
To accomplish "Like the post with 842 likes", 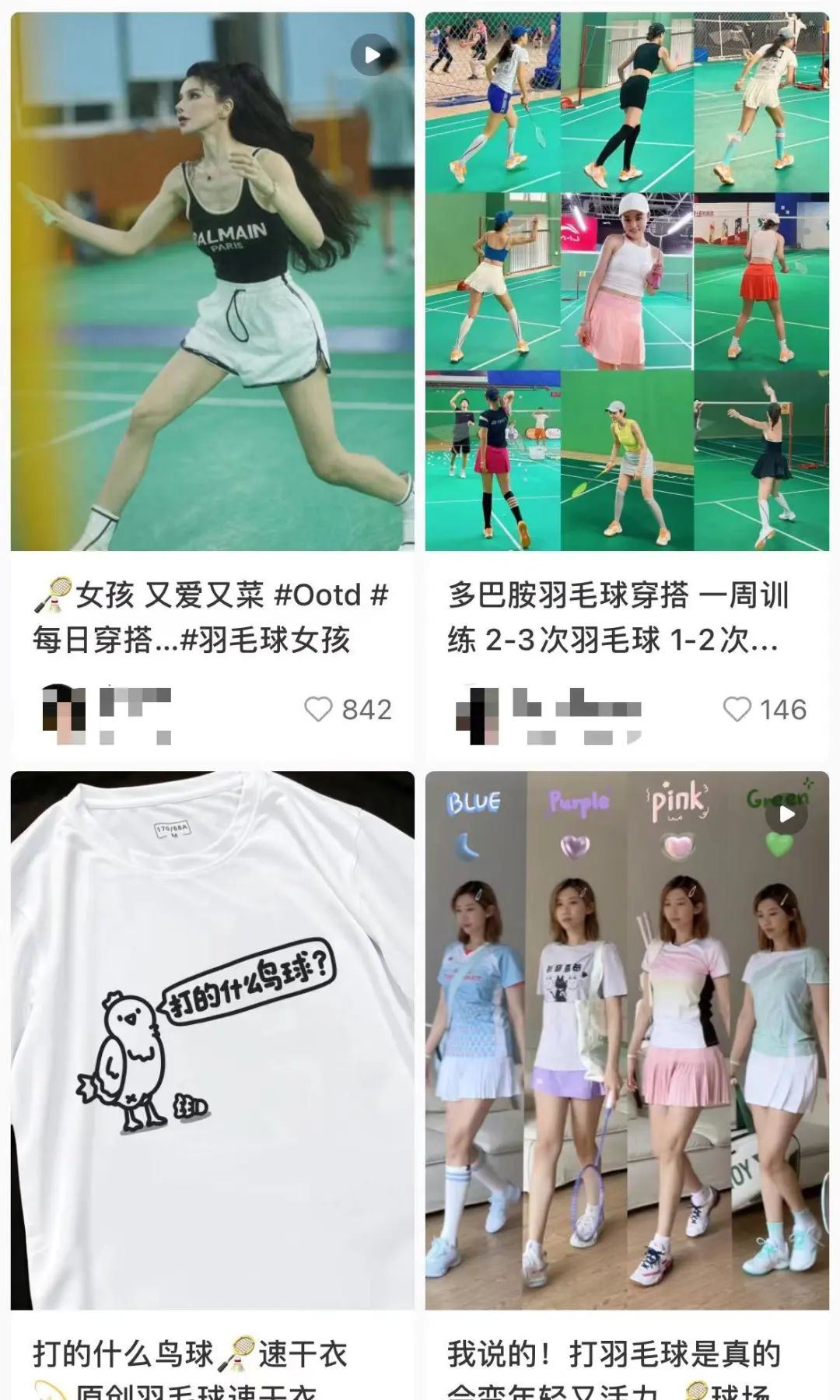I will click(x=318, y=710).
